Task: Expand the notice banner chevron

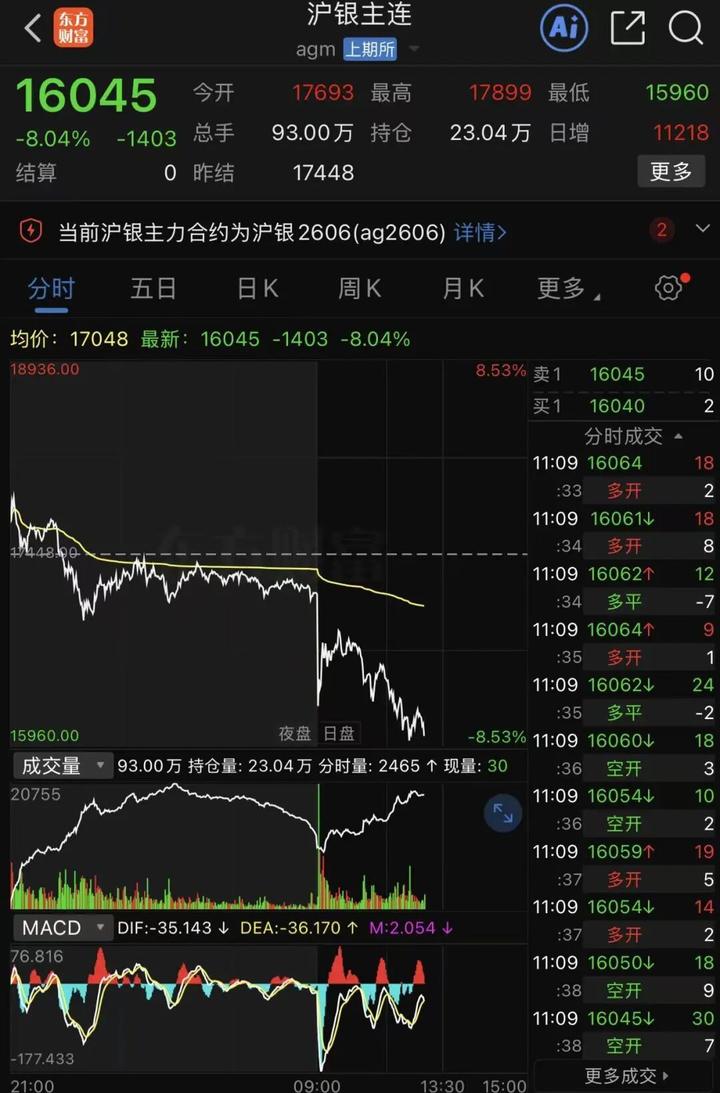Action: click(703, 230)
